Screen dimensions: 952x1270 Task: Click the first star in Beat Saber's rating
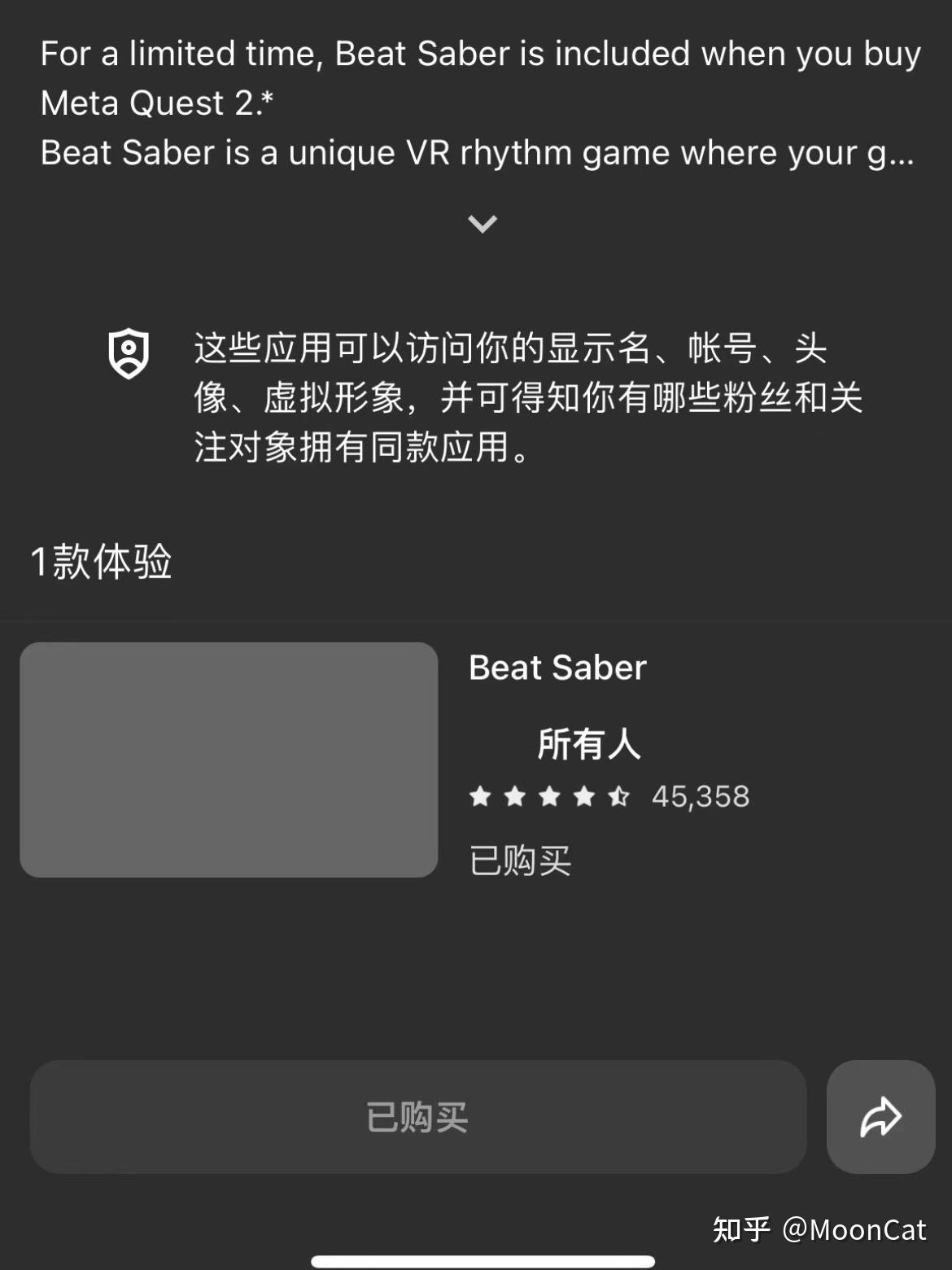[x=480, y=796]
